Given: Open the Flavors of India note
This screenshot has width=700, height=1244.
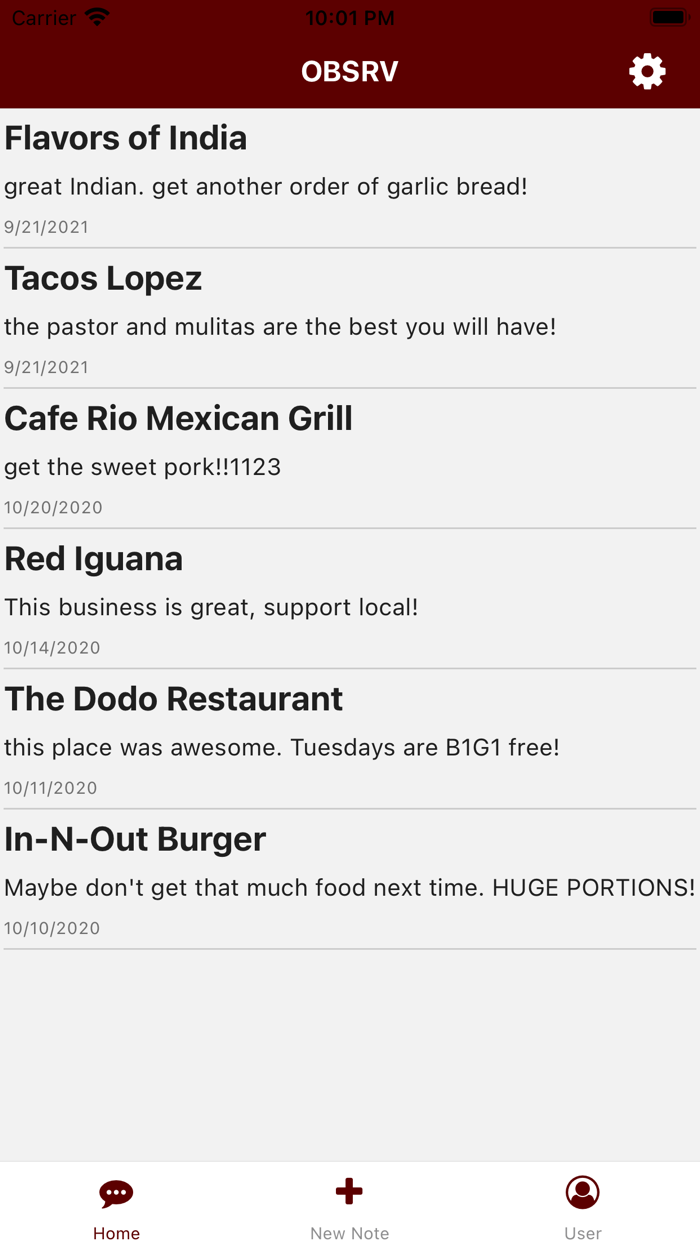Looking at the screenshot, I should pos(350,178).
